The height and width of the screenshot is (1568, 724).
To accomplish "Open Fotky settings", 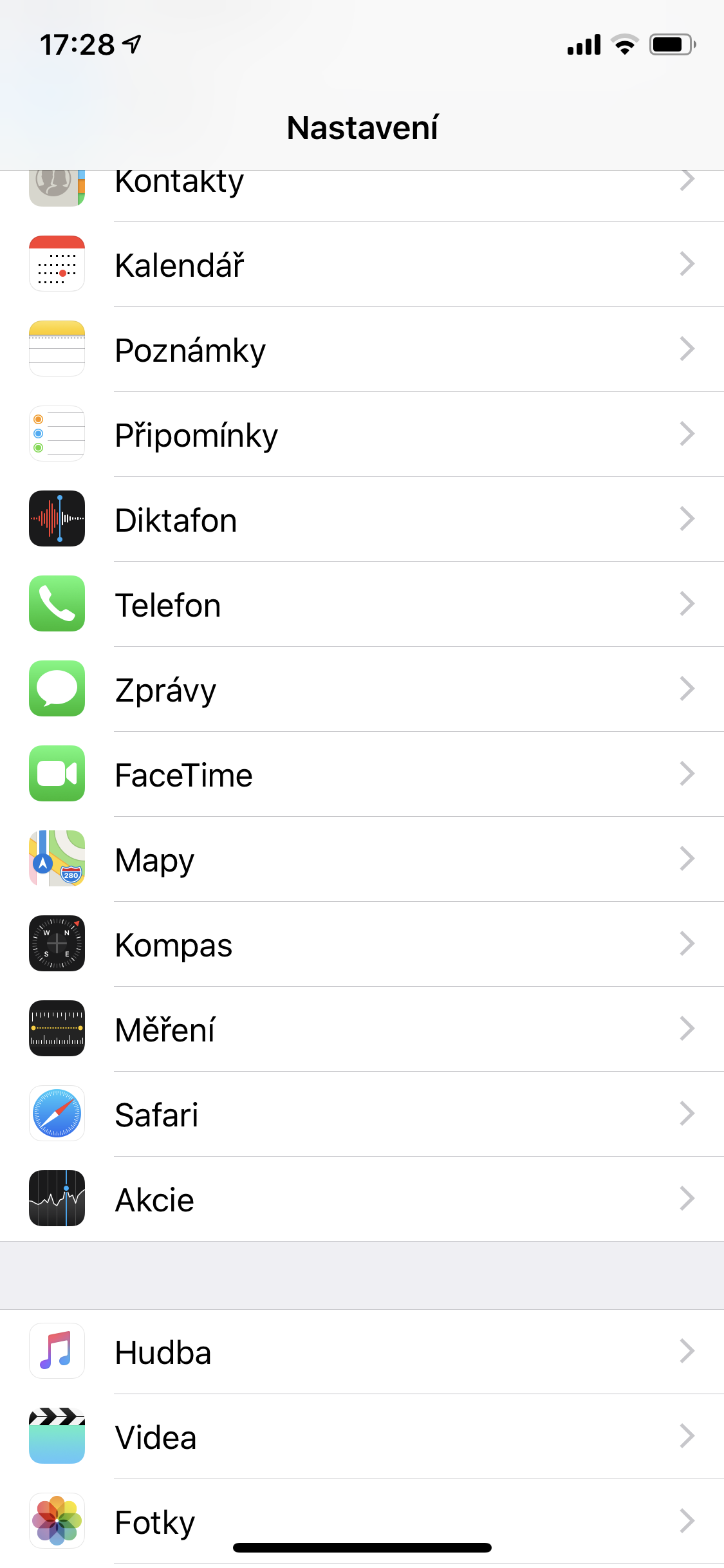I will click(x=360, y=1519).
